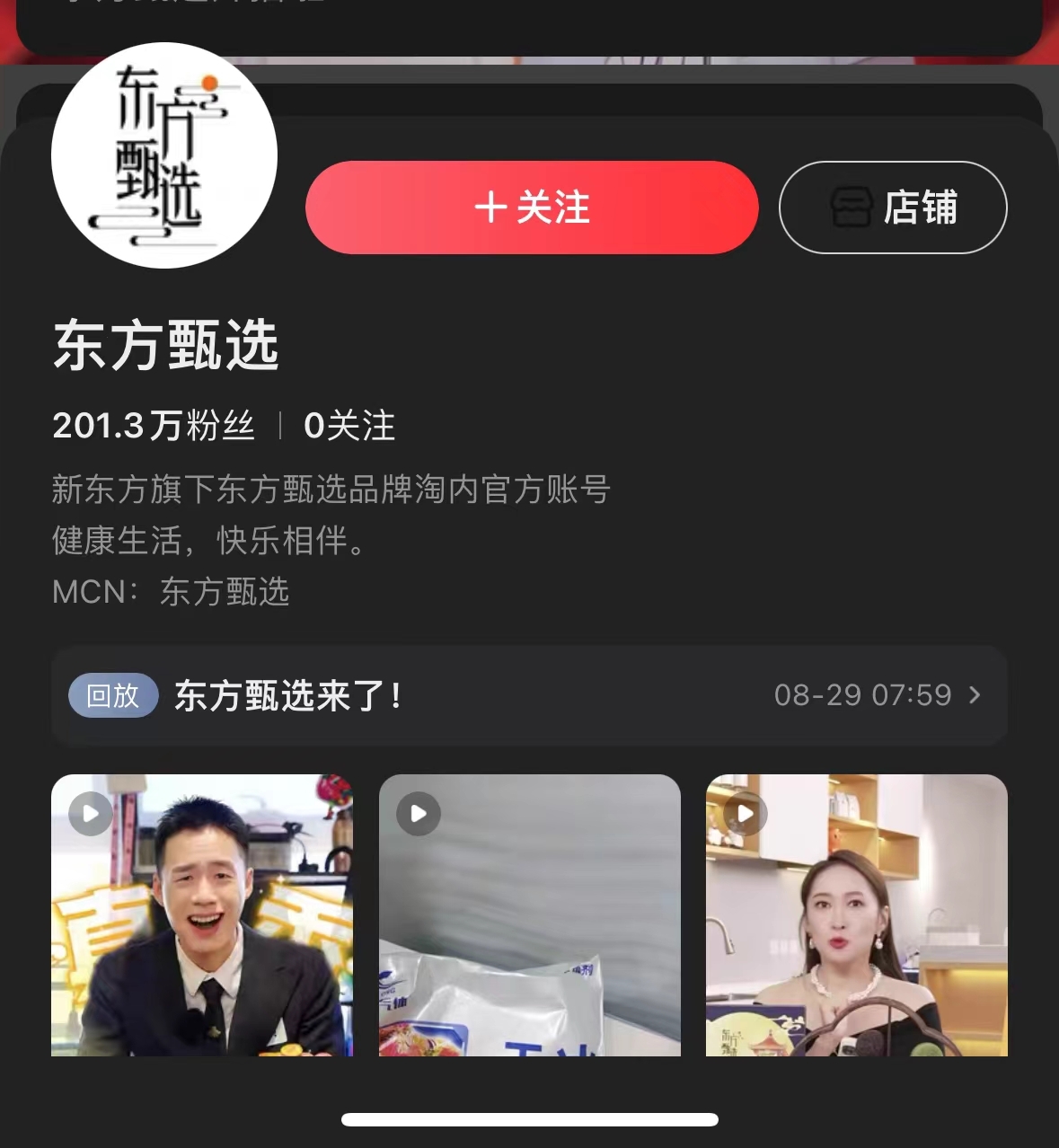View the 201.3万粉丝 followers list
Viewport: 1059px width, 1148px height.
[154, 426]
